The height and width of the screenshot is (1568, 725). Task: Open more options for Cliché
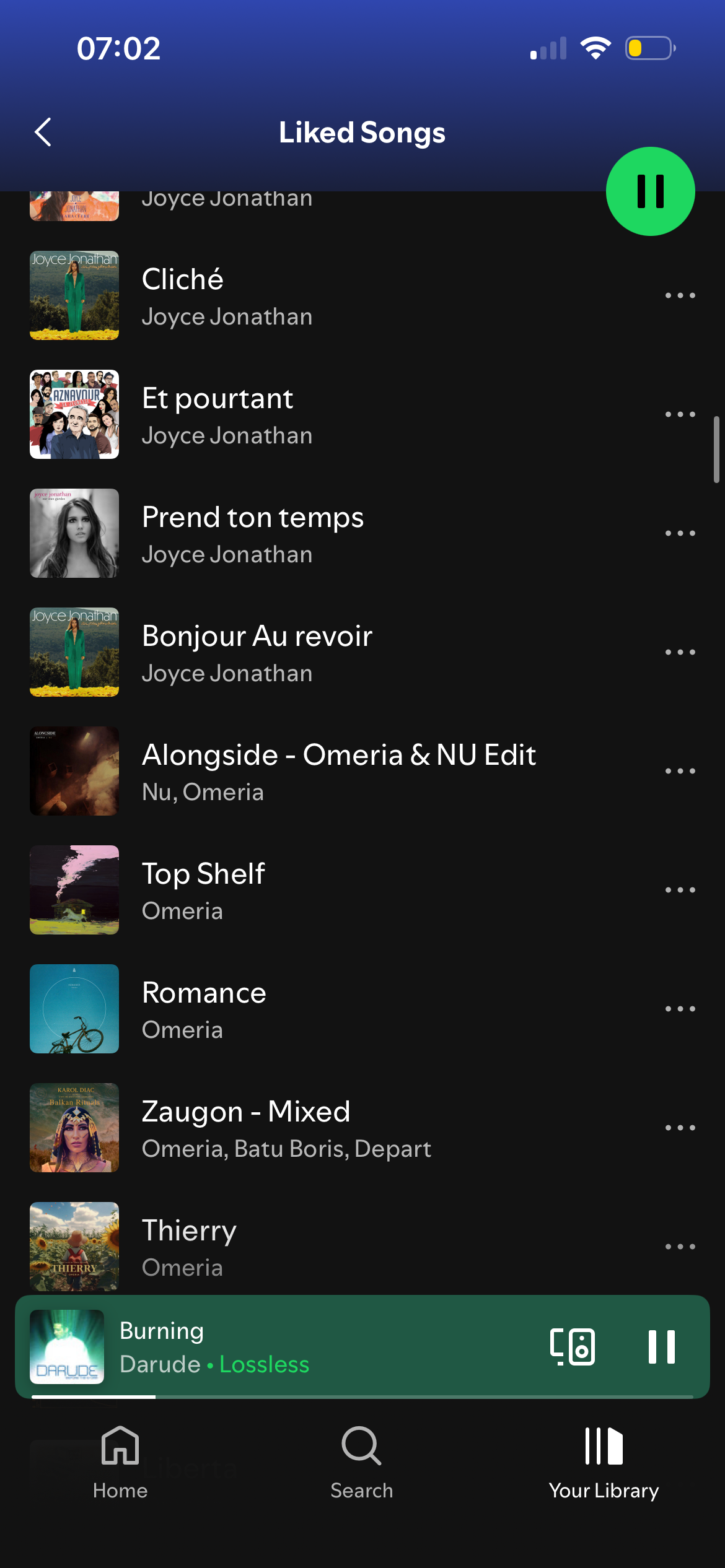(680, 295)
